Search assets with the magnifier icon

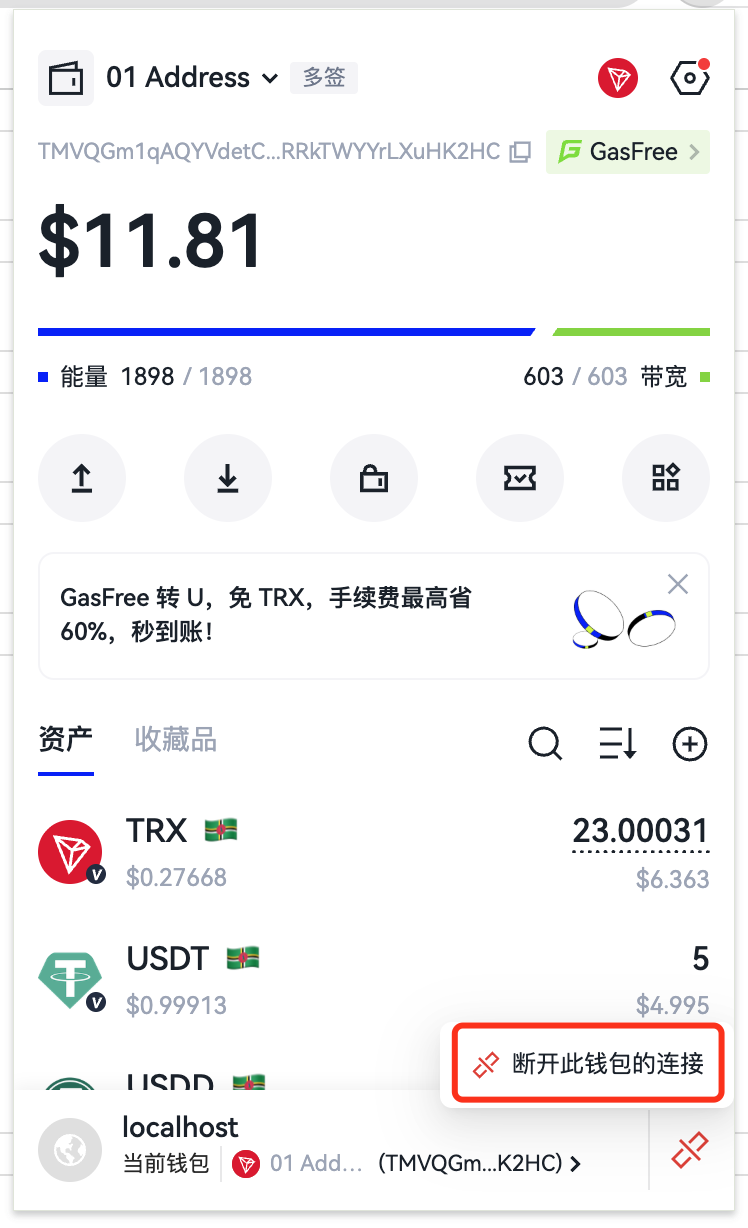[x=545, y=744]
